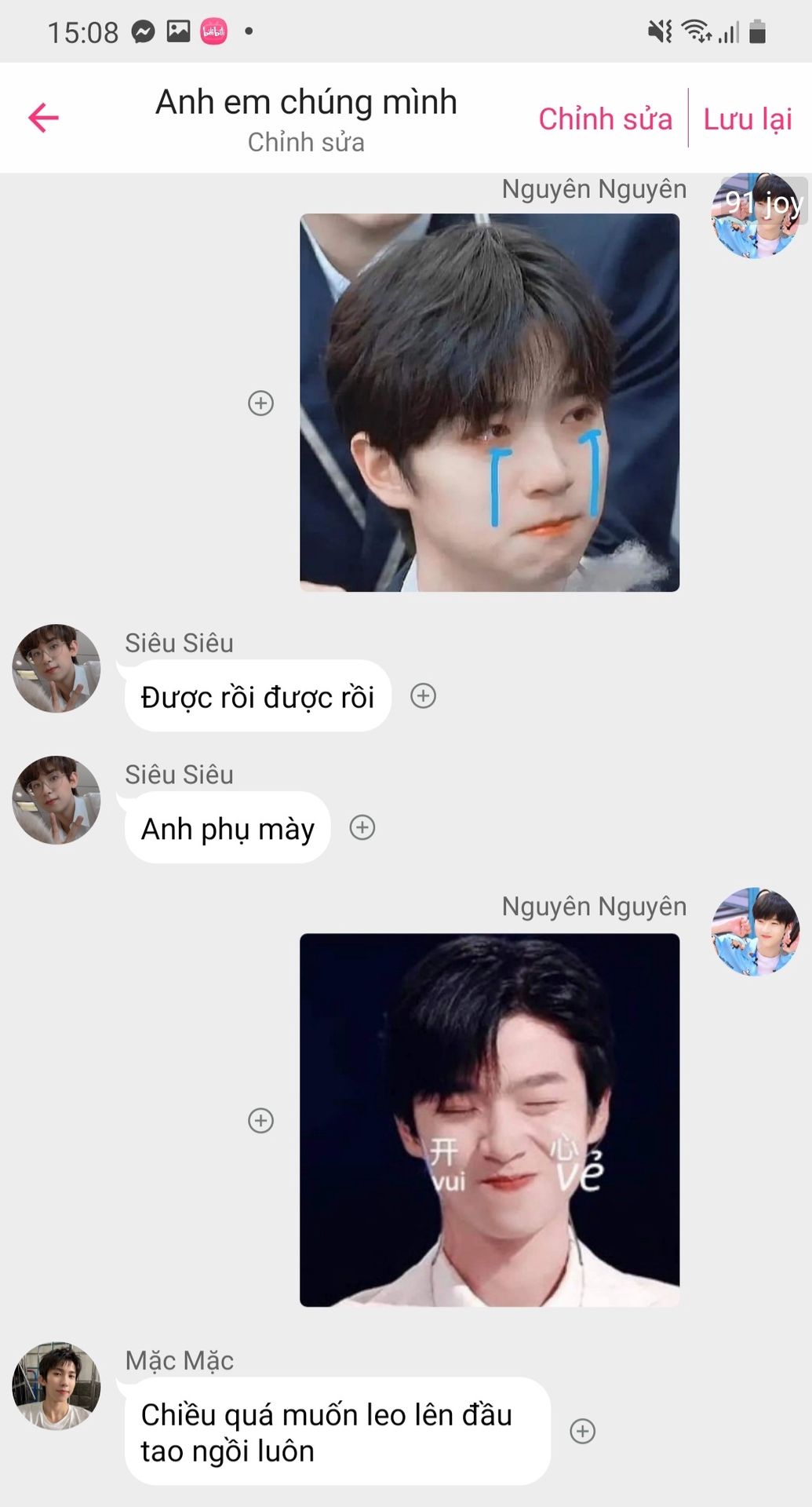Tap Mặc Mặc's avatar

pyautogui.click(x=56, y=1385)
